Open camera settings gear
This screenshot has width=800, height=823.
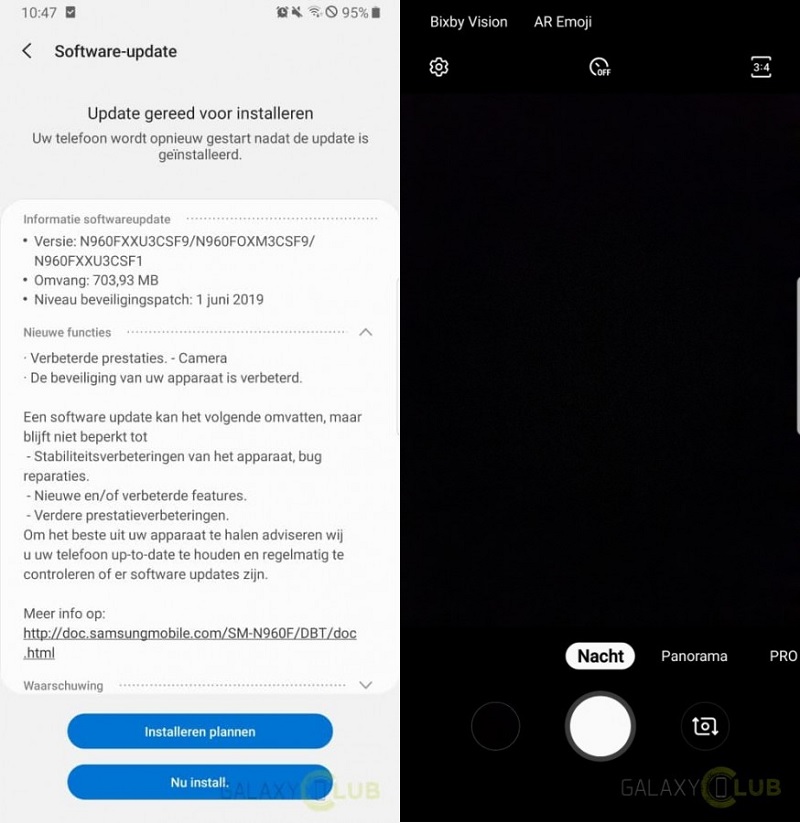click(x=439, y=67)
